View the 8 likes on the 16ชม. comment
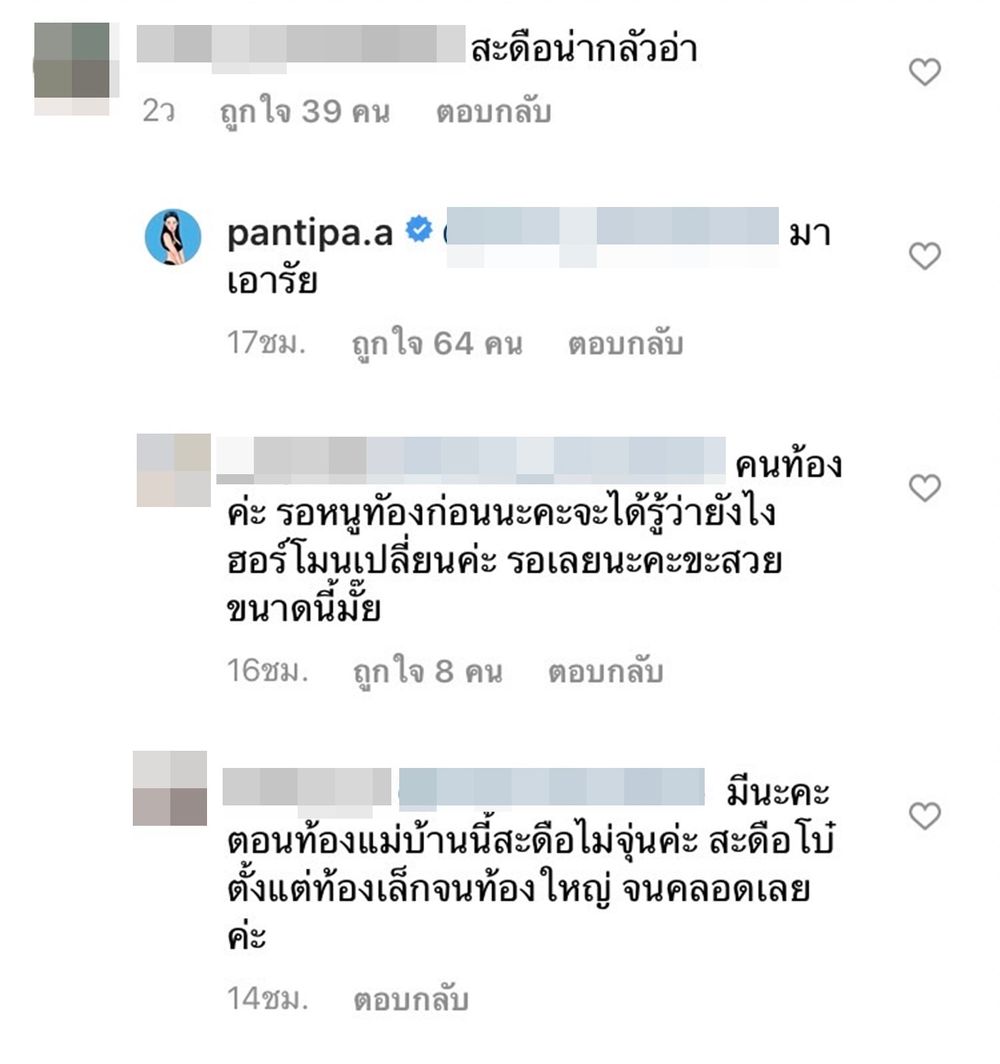 [x=426, y=672]
